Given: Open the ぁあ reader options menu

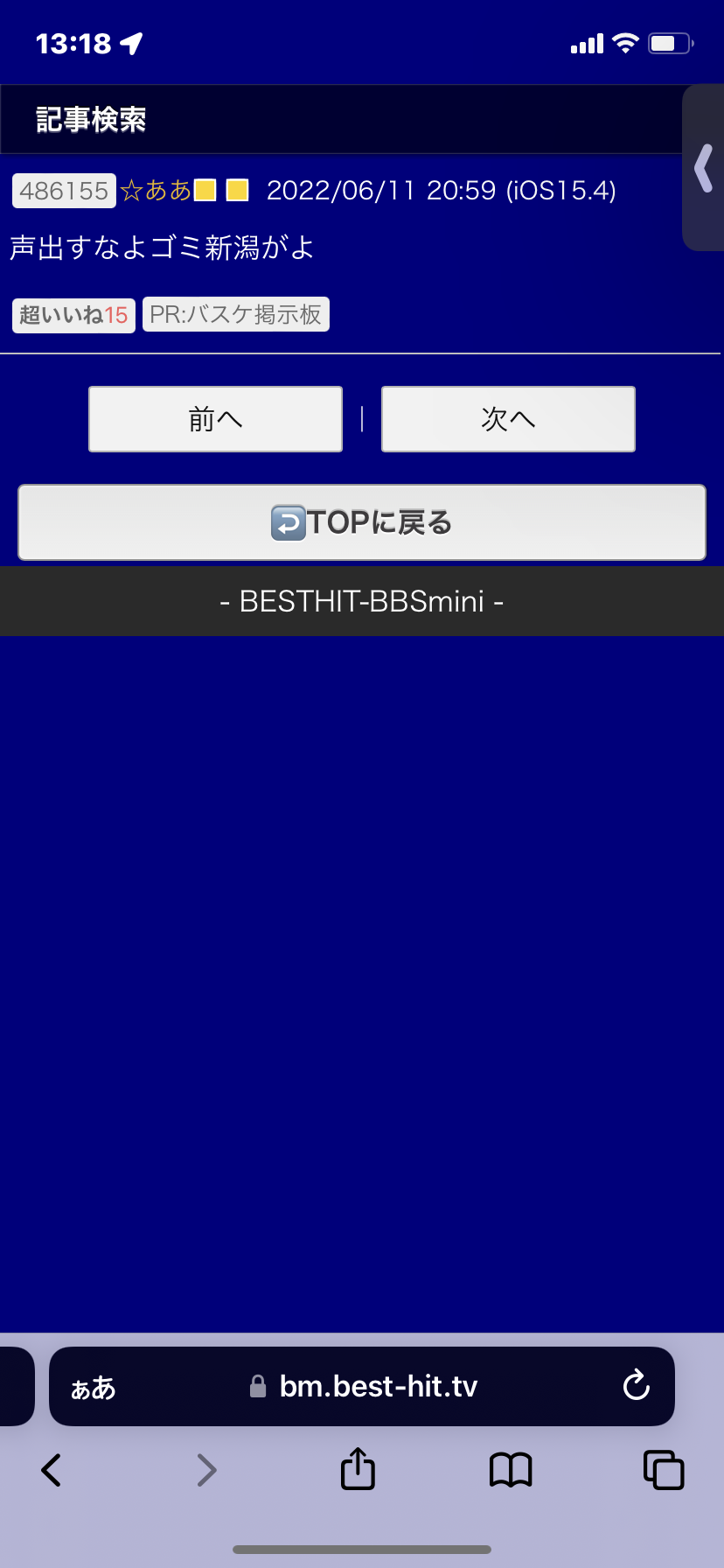Looking at the screenshot, I should pos(94,1387).
